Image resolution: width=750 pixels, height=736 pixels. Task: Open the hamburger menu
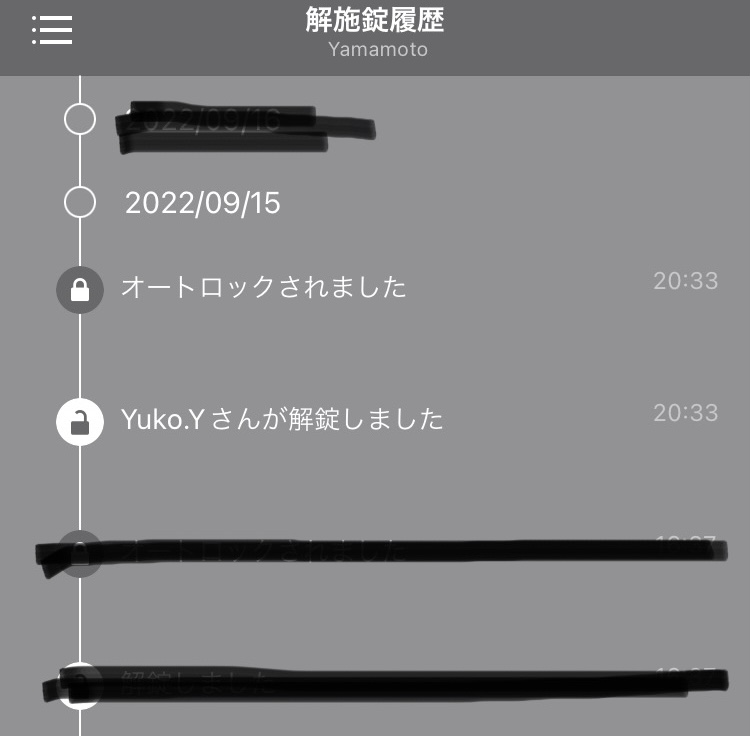pos(52,30)
